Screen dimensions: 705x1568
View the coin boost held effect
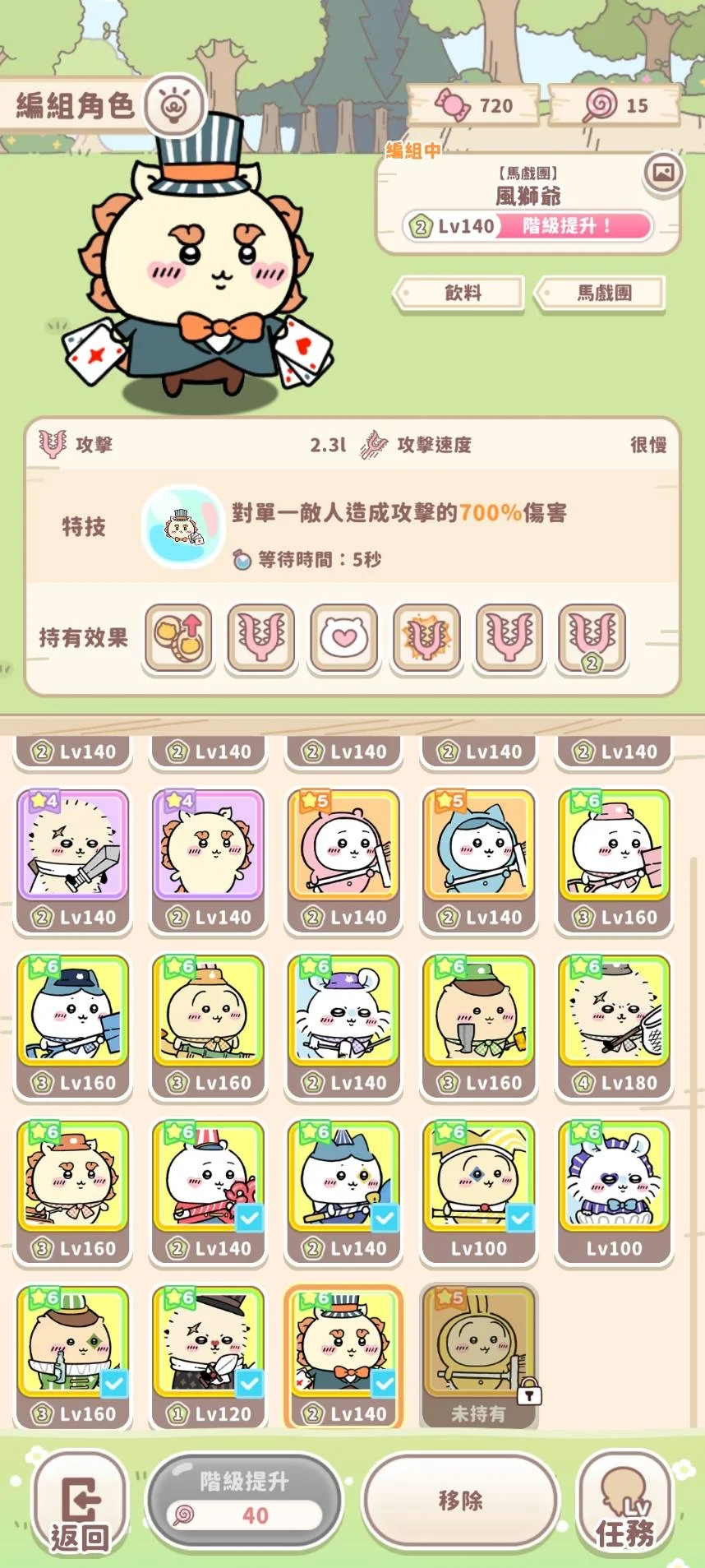click(179, 636)
